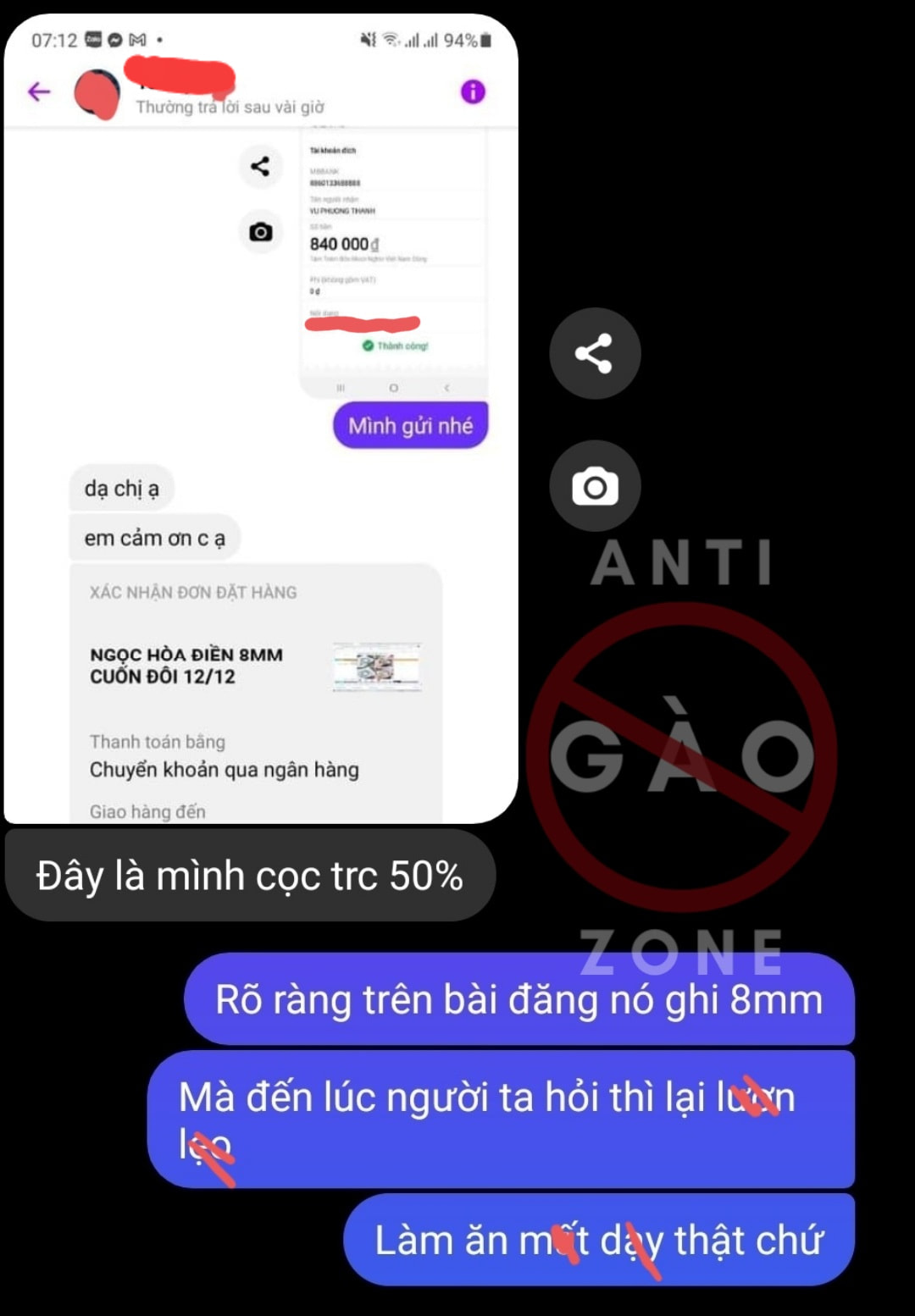Share the received screenshot image
The image size is (915, 1316).
click(x=595, y=353)
